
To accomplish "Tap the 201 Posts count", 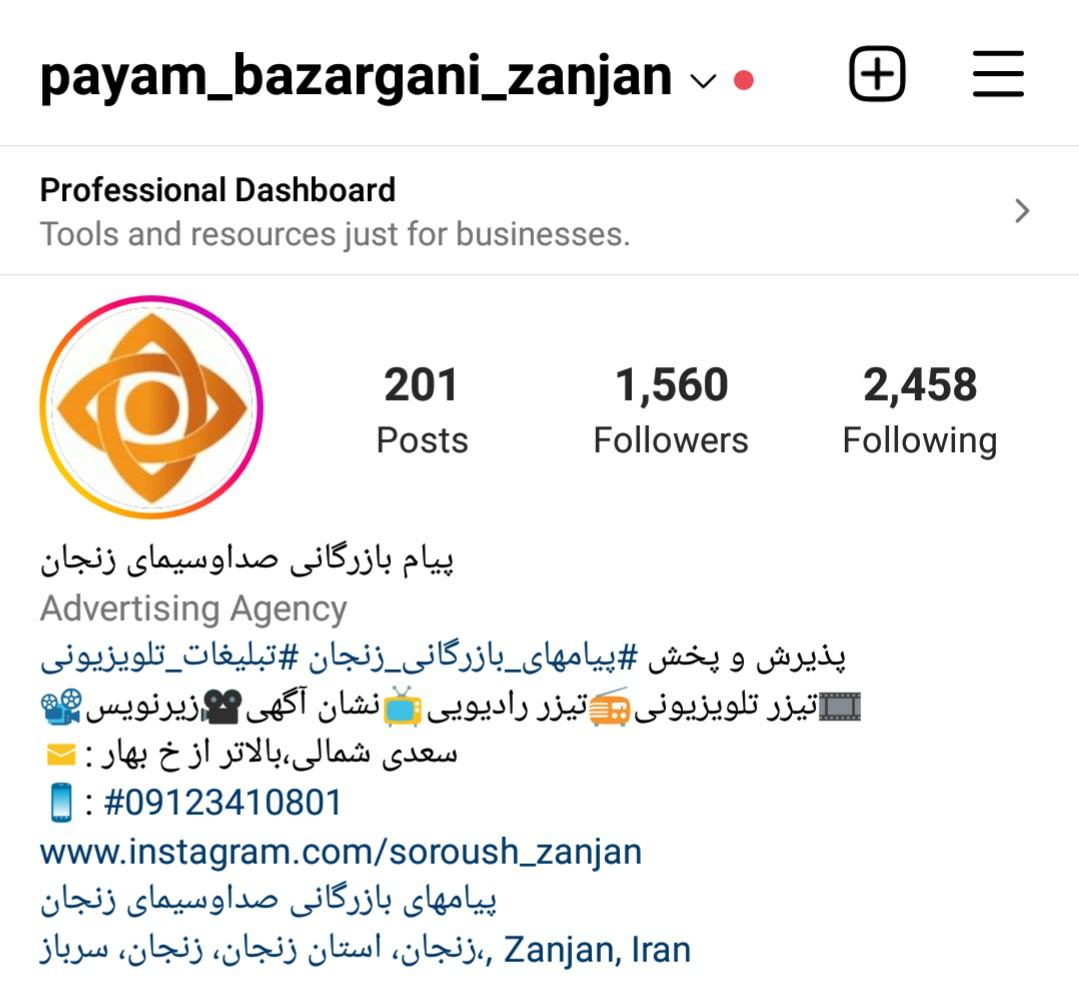I will click(421, 410).
